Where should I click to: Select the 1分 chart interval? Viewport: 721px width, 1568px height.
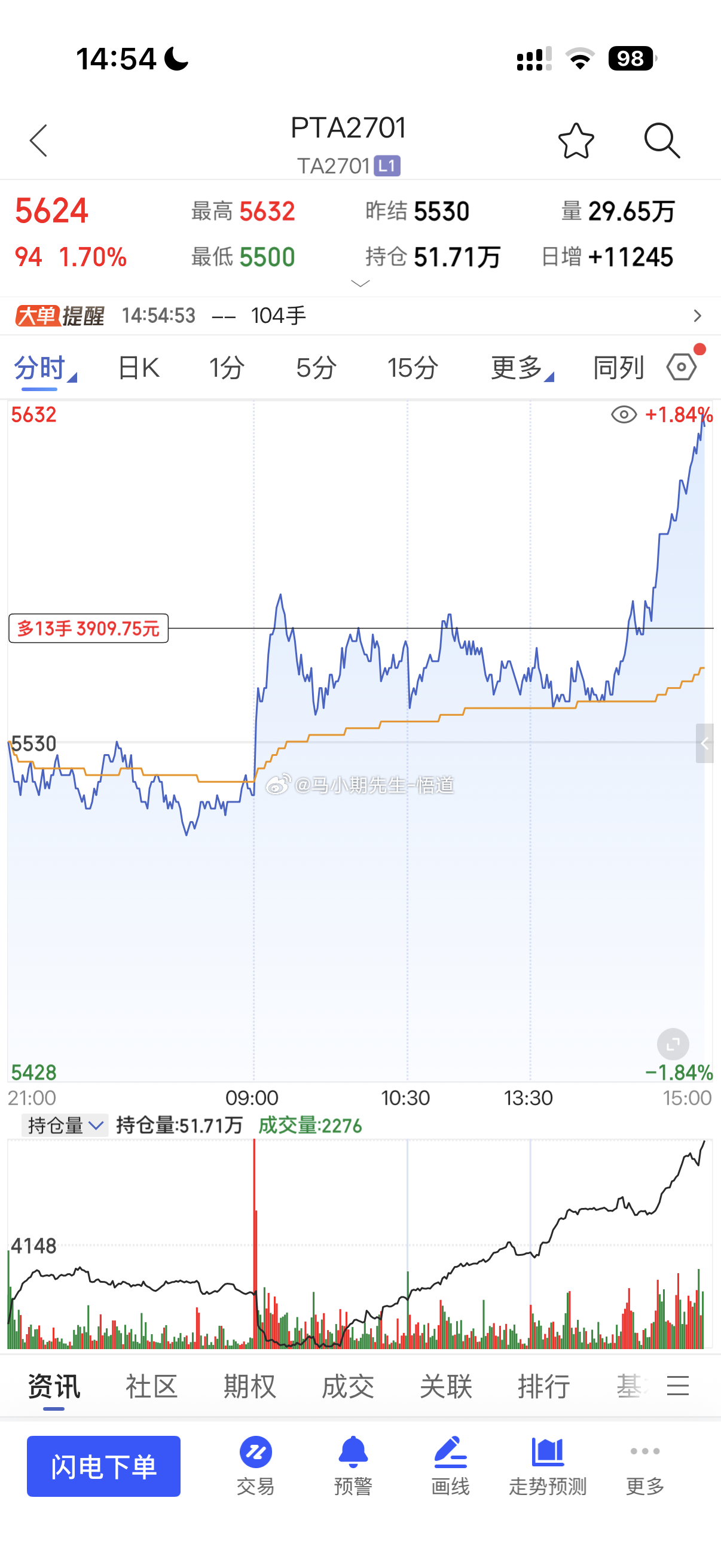227,368
